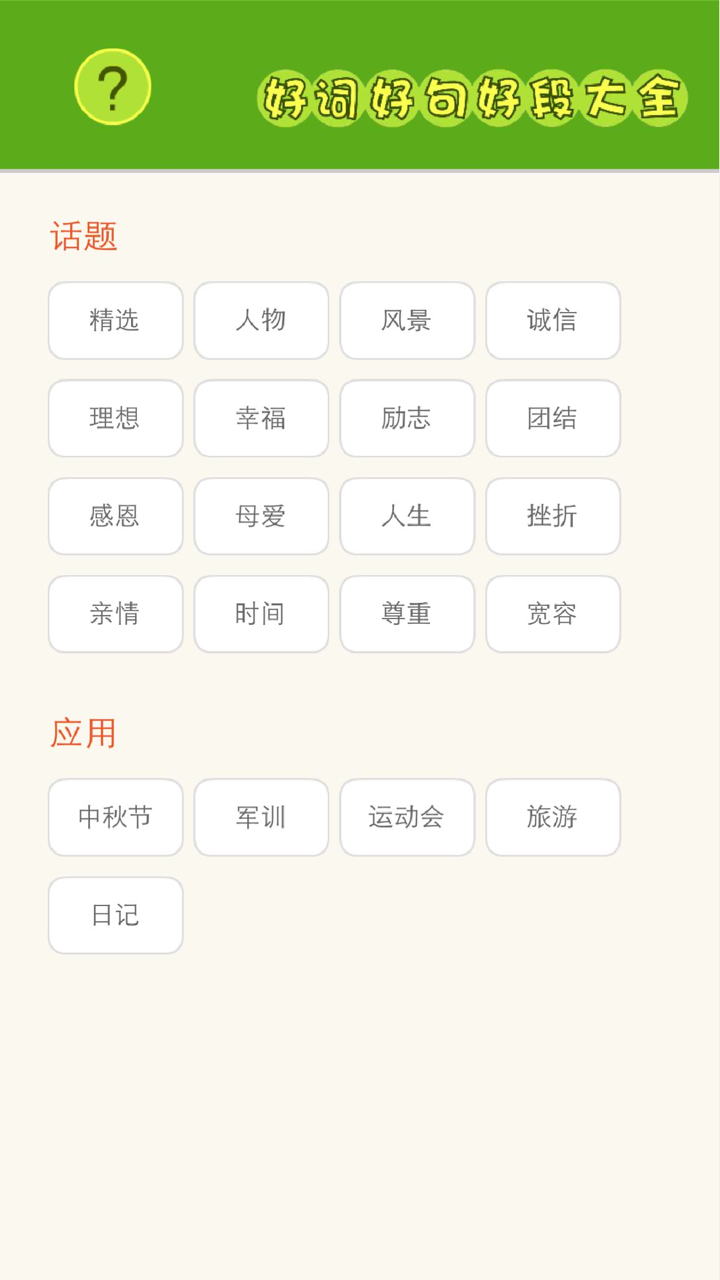View 风景 phrases
The image size is (720, 1280).
coord(407,321)
